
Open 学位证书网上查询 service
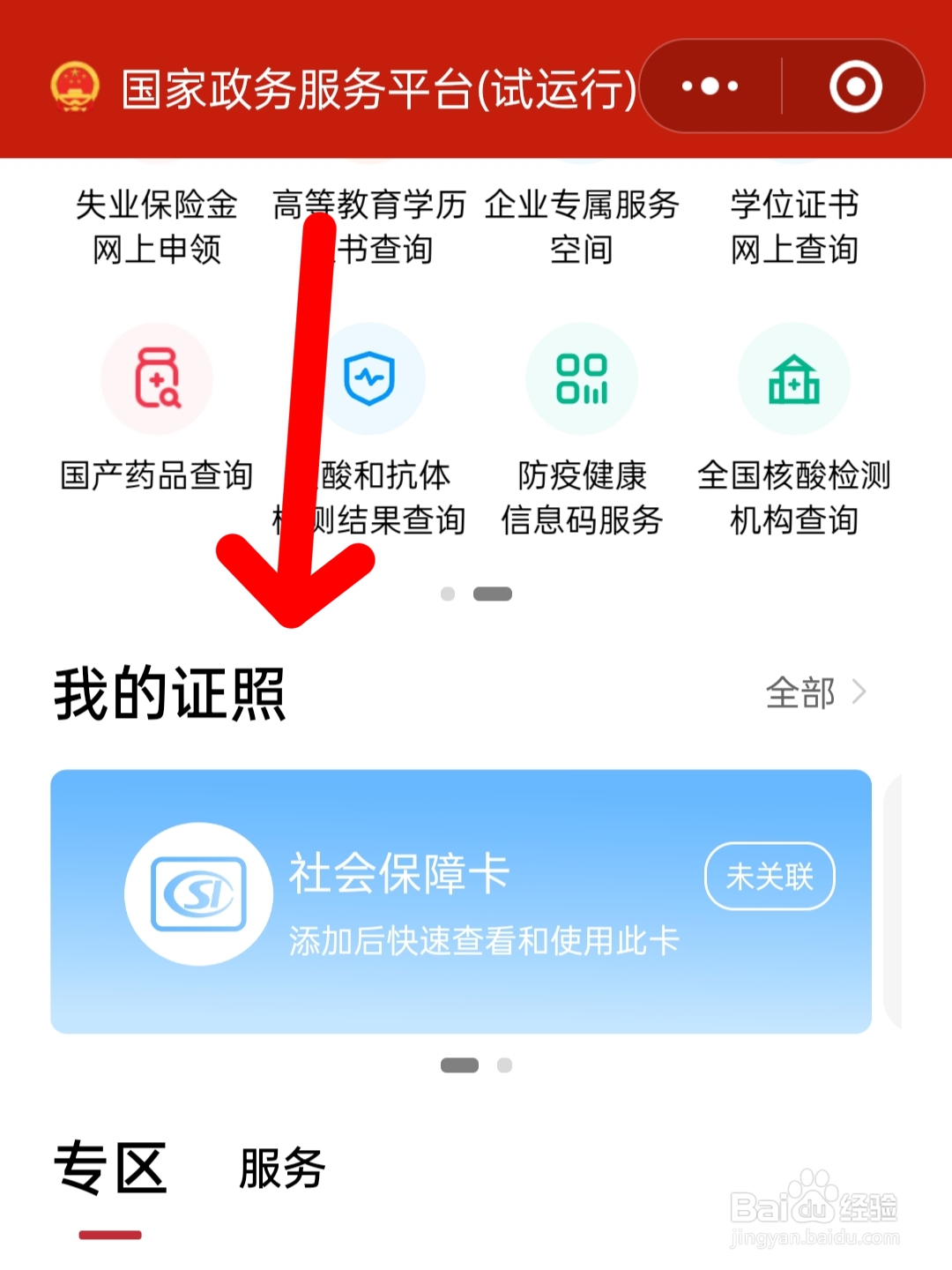point(795,228)
